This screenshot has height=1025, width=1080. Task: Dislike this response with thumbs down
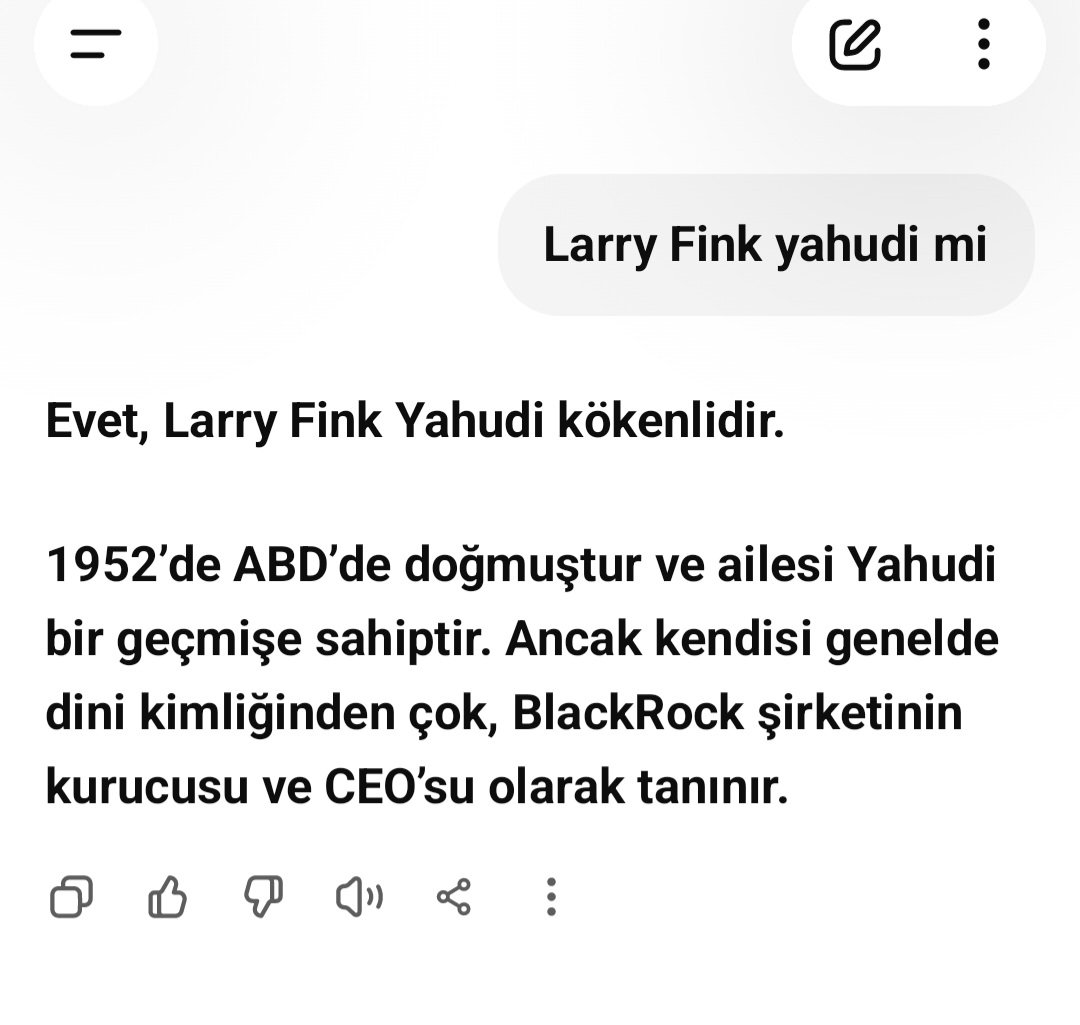(263, 897)
